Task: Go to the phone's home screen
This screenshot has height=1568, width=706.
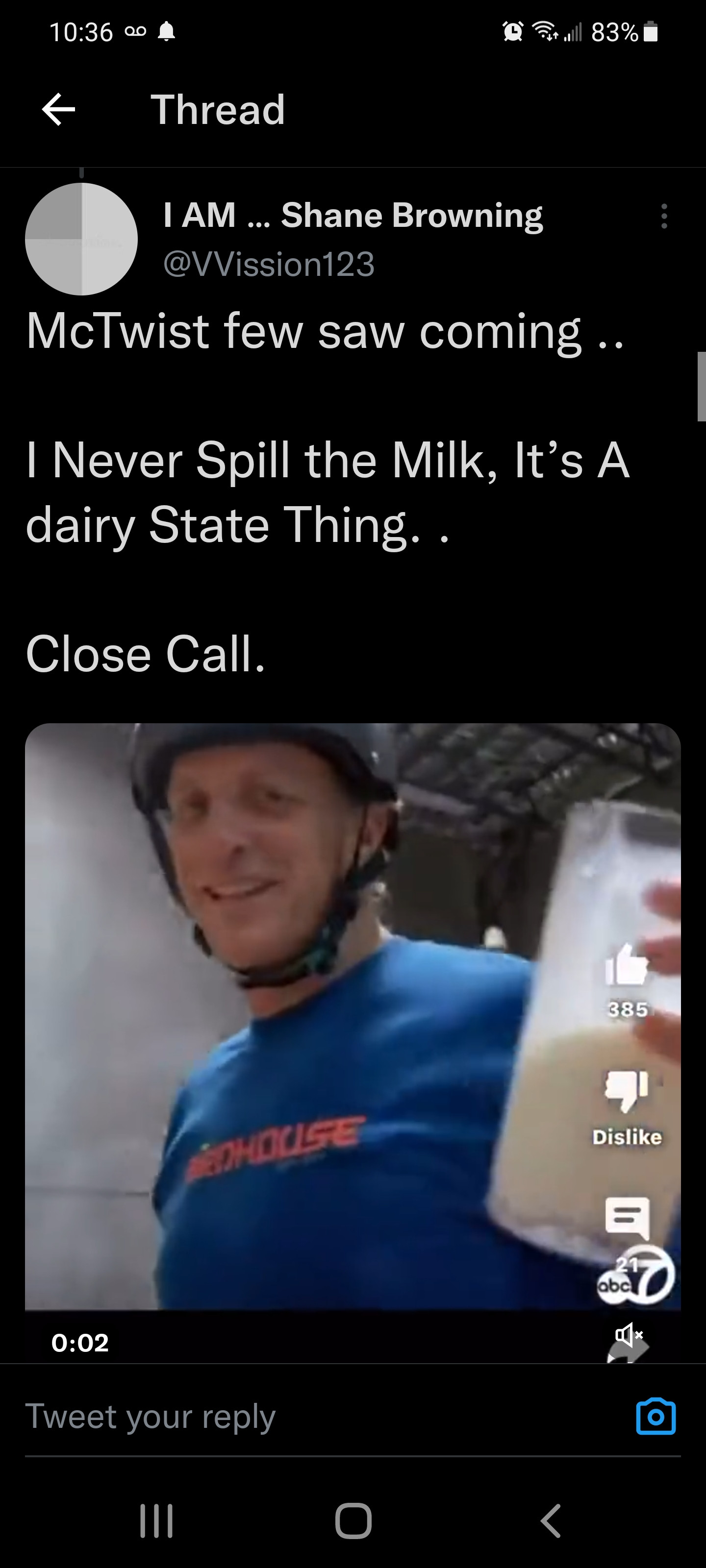Action: pos(353,1520)
